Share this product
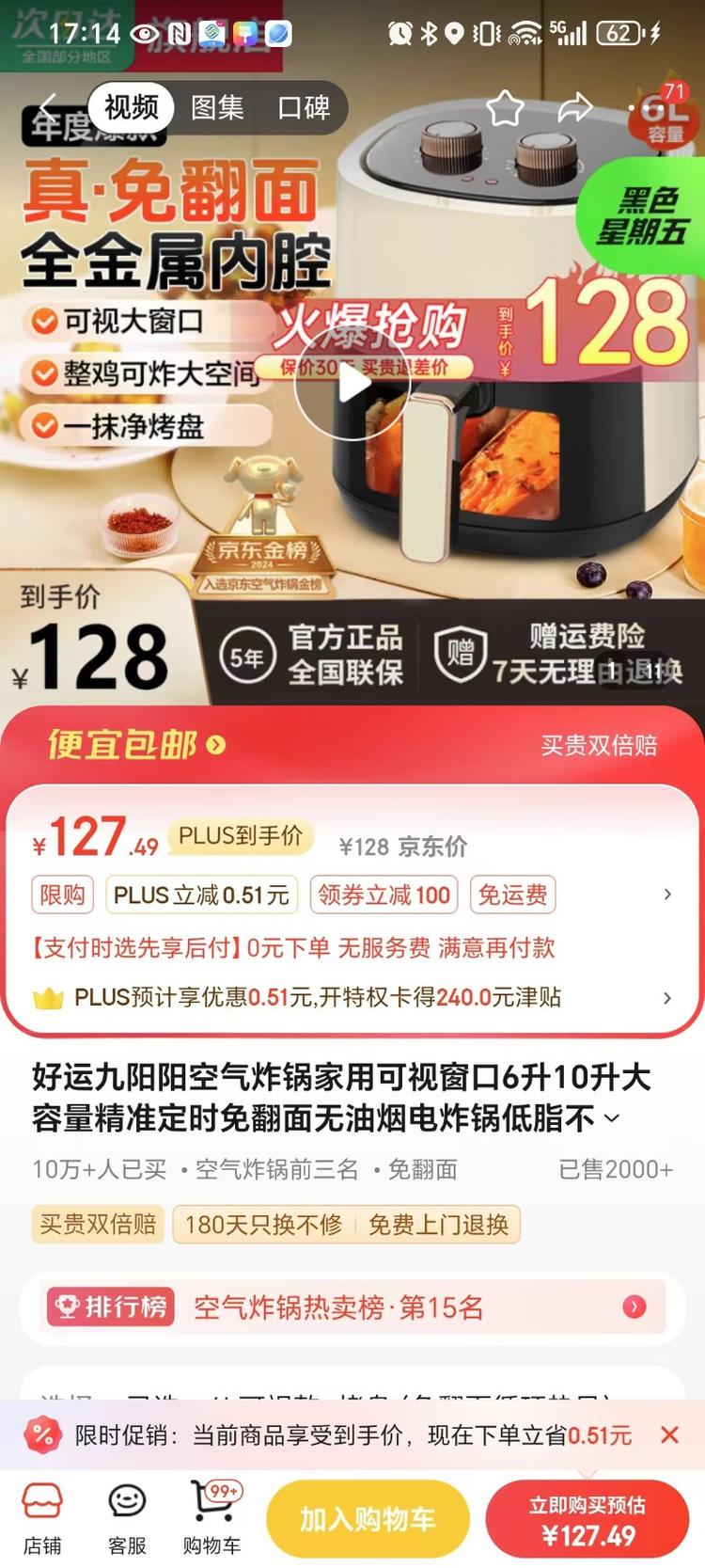This screenshot has height=1568, width=705. coord(574,108)
